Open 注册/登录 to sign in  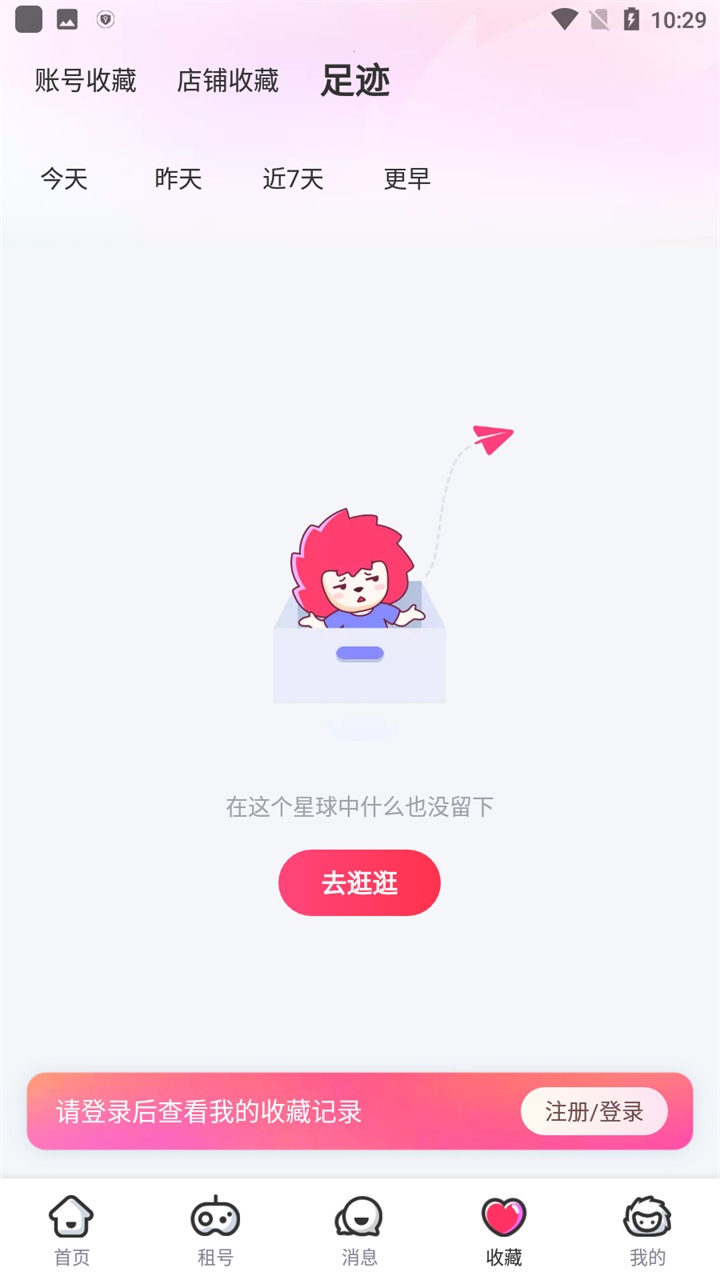[594, 1111]
